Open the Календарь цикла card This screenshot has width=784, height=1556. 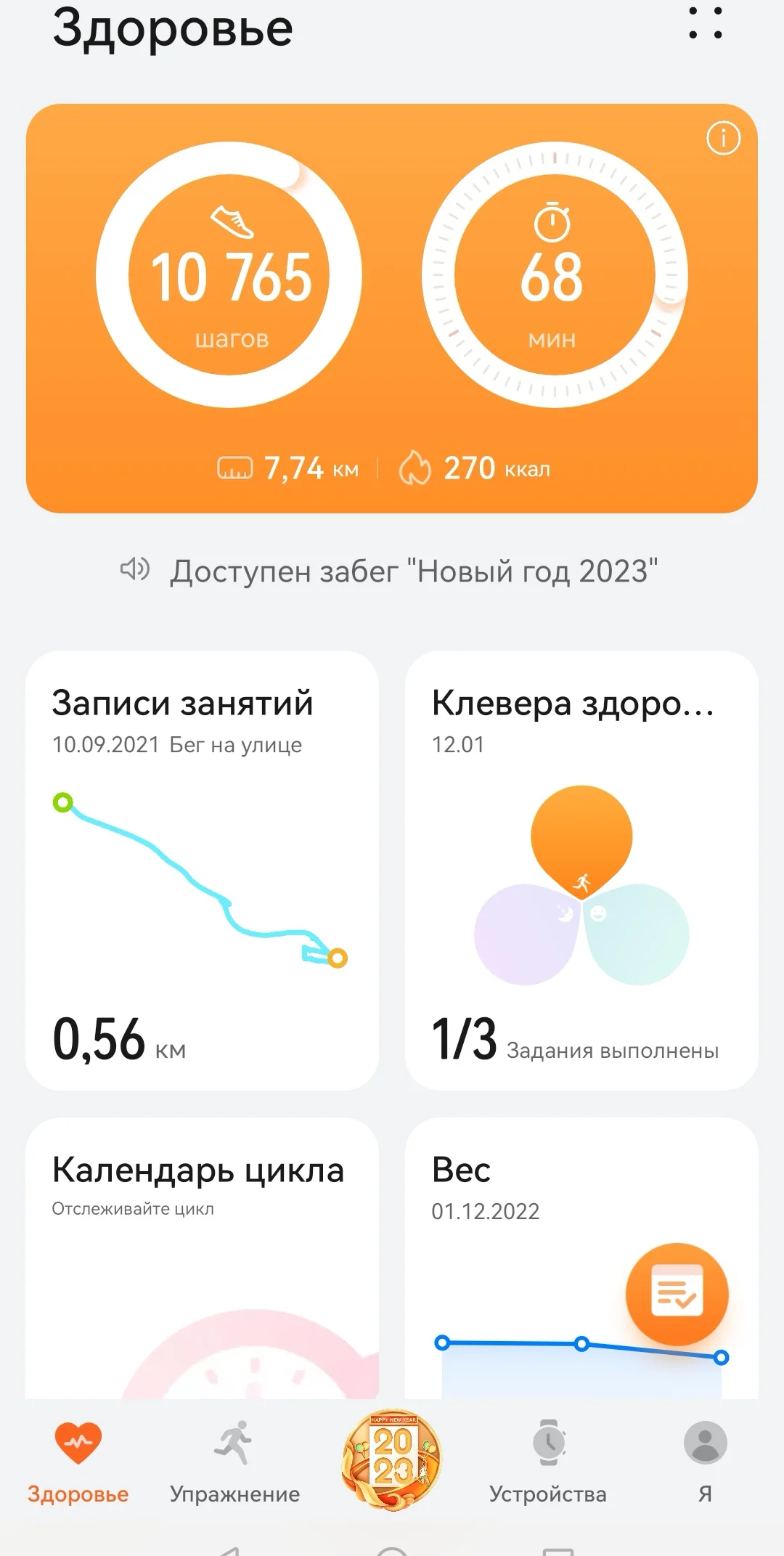pos(202,1256)
